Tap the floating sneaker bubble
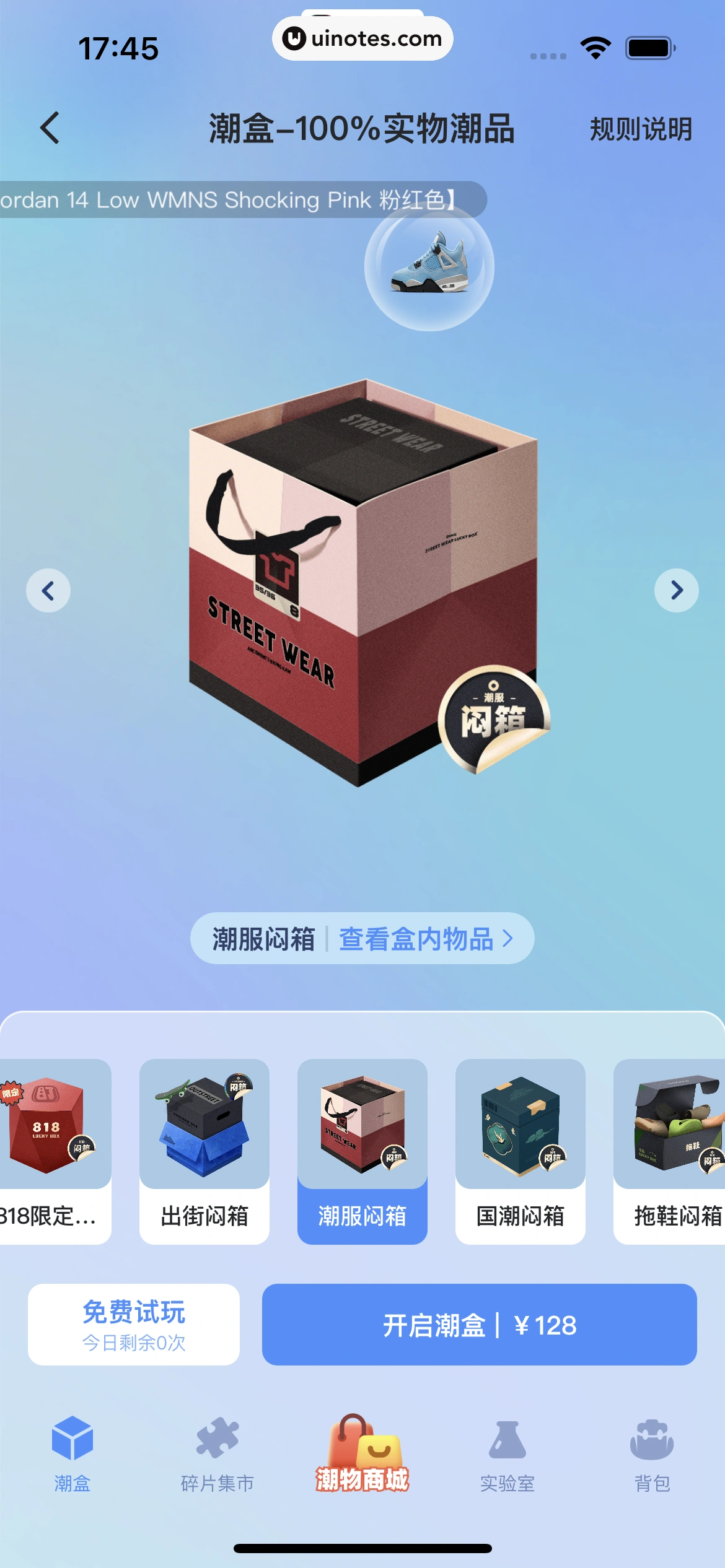Image resolution: width=725 pixels, height=1568 pixels. [x=429, y=267]
